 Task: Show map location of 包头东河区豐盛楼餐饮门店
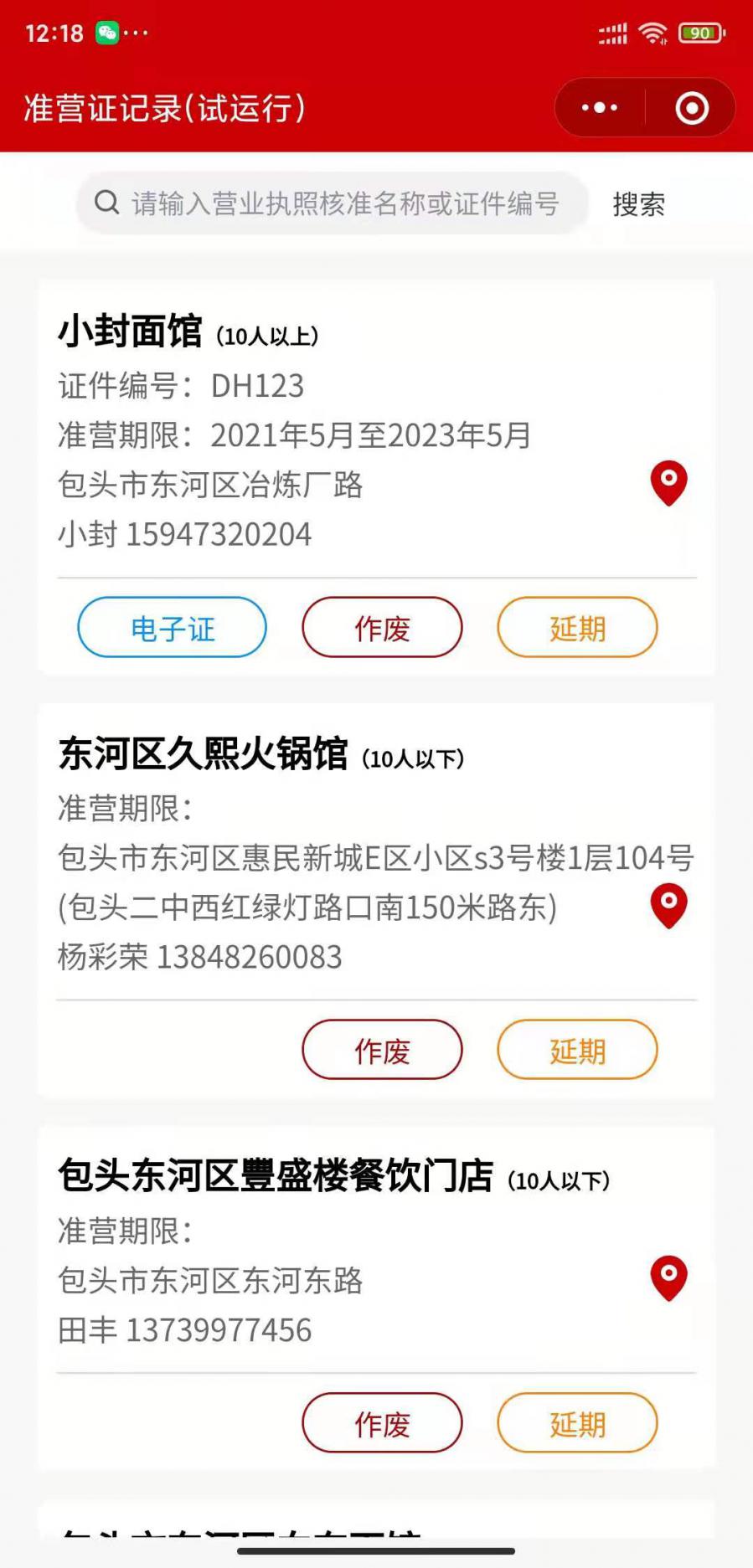tap(668, 1278)
